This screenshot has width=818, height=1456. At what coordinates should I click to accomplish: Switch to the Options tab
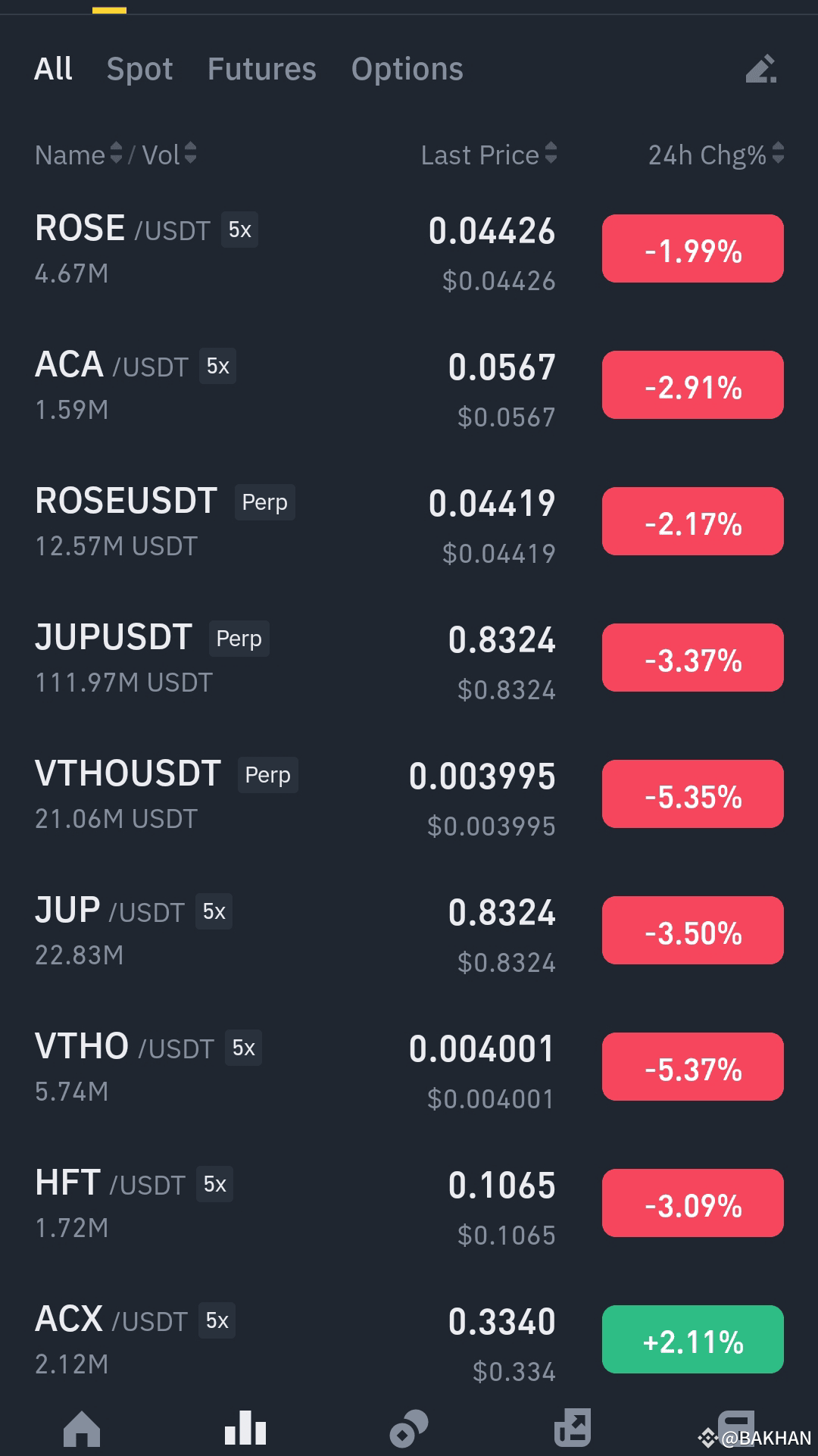tap(407, 69)
